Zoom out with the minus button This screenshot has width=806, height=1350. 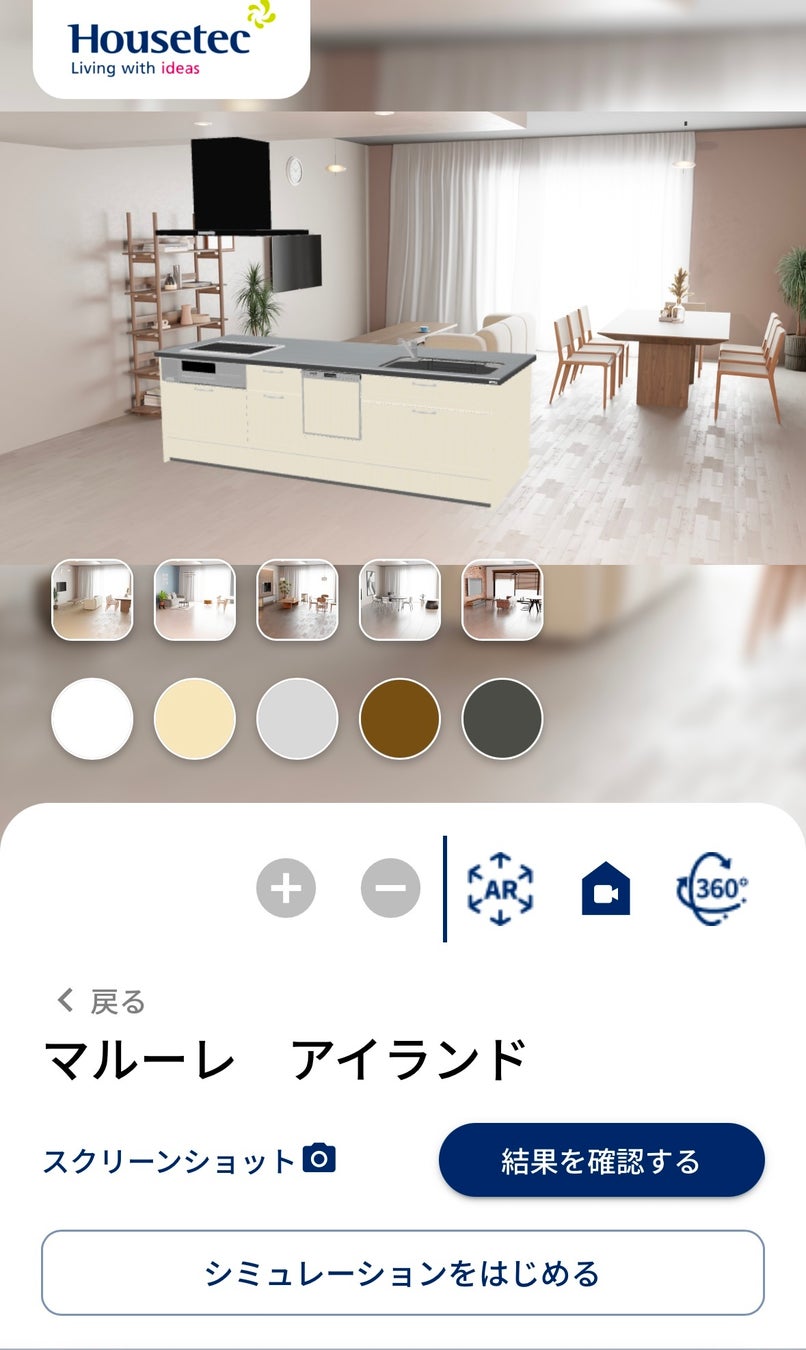coord(390,888)
